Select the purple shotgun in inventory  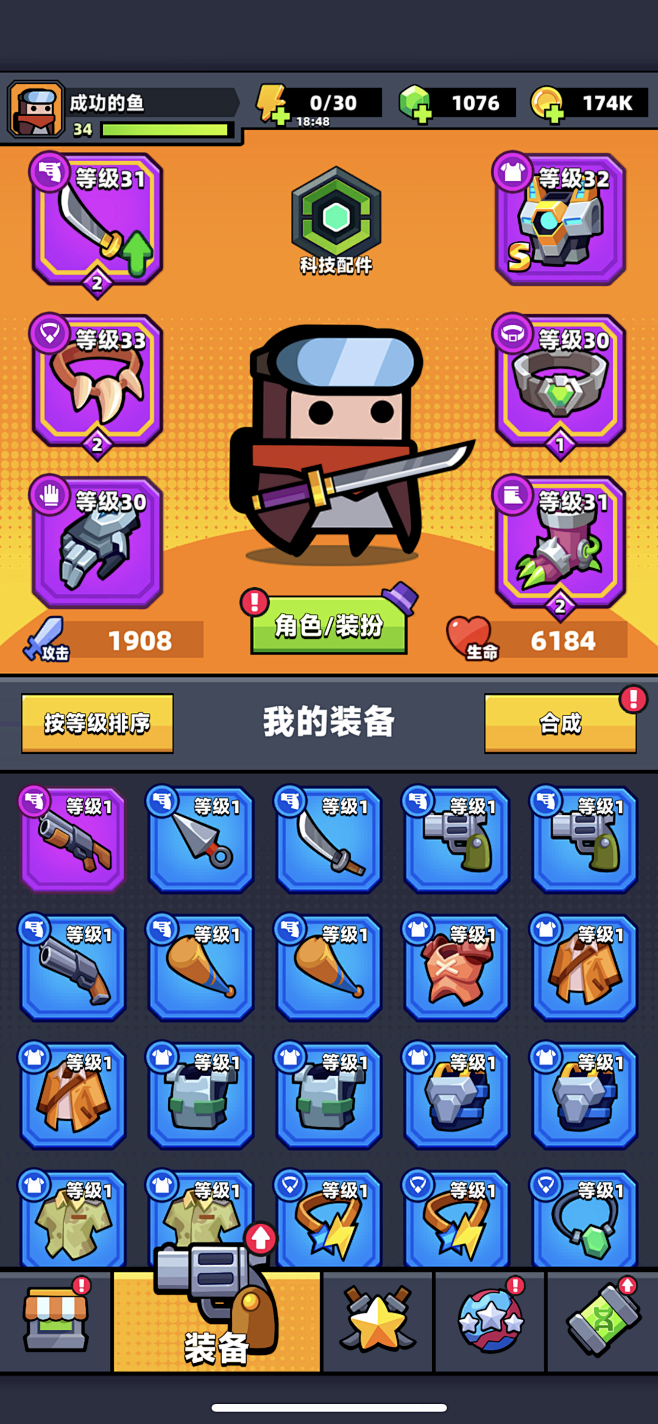pos(73,839)
